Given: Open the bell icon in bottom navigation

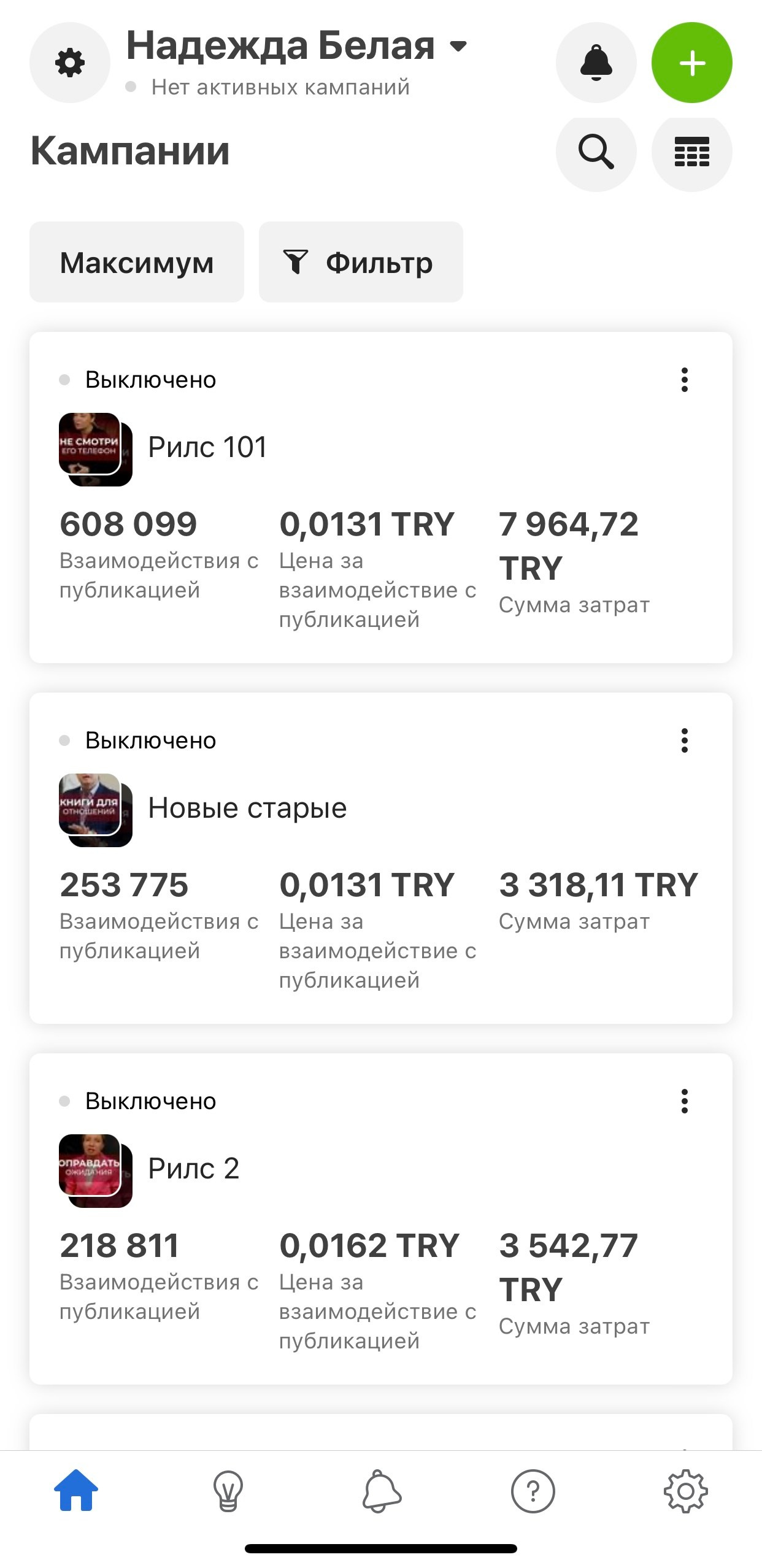Looking at the screenshot, I should [380, 1492].
